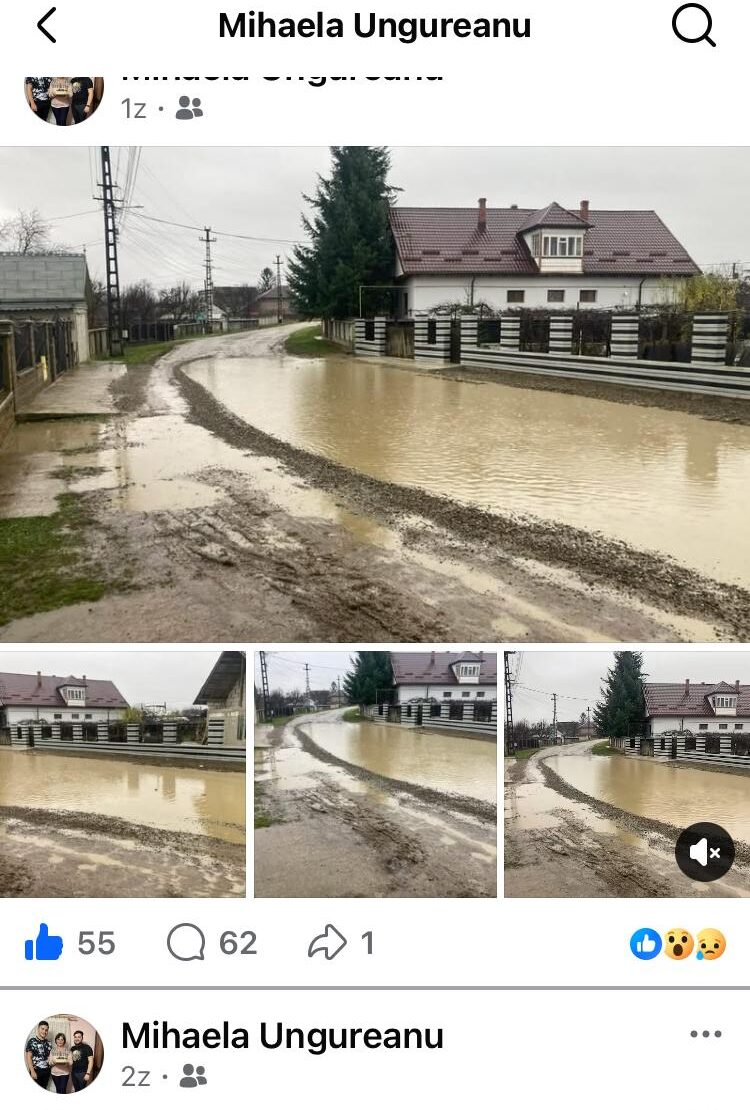Open the bottom-left flooded house photo
Viewport: 750px width, 1110px height.
tap(123, 774)
